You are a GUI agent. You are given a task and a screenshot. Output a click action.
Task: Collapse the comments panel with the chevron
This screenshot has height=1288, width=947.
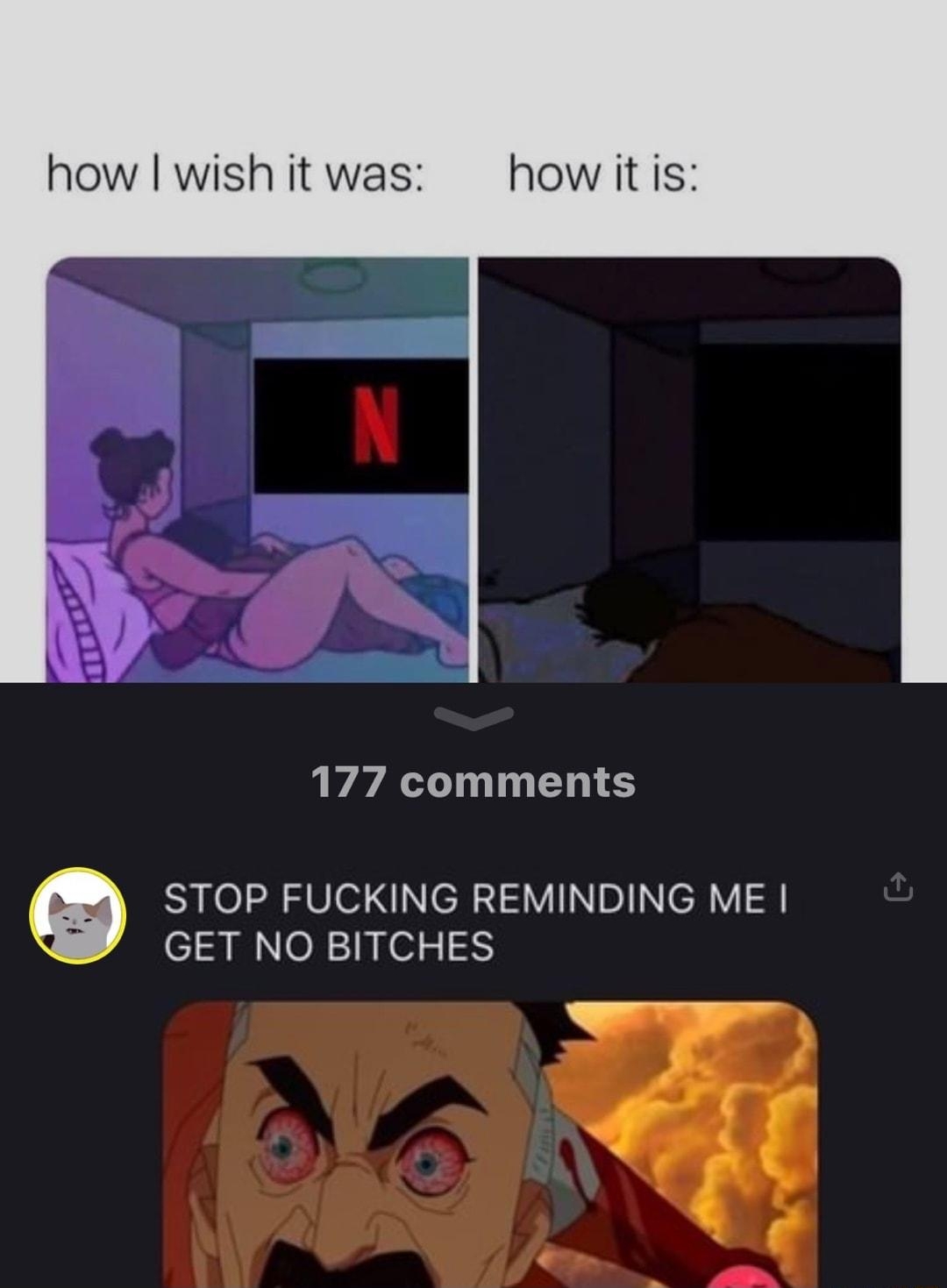473,718
